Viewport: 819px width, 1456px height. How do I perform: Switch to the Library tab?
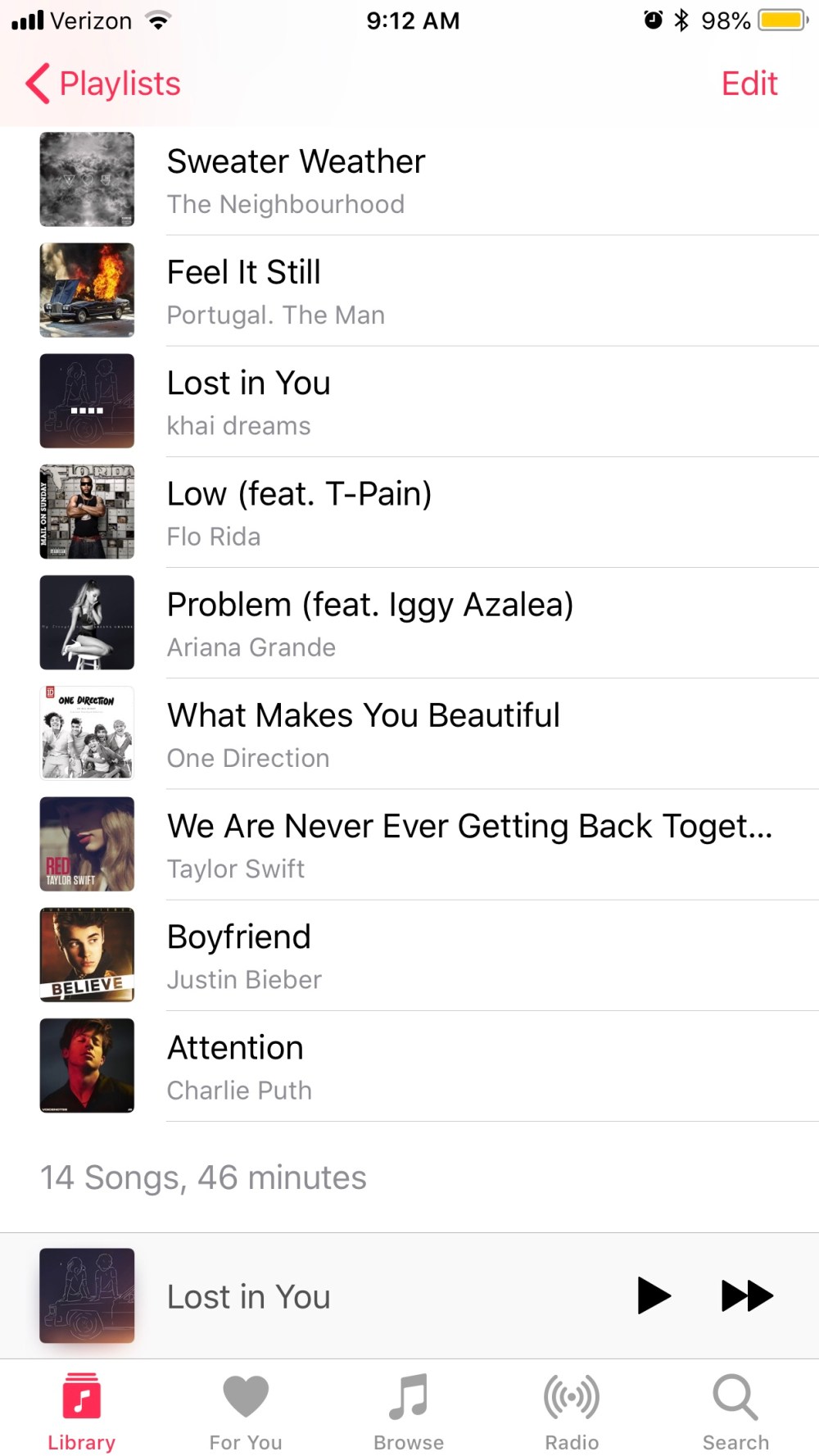(82, 1411)
